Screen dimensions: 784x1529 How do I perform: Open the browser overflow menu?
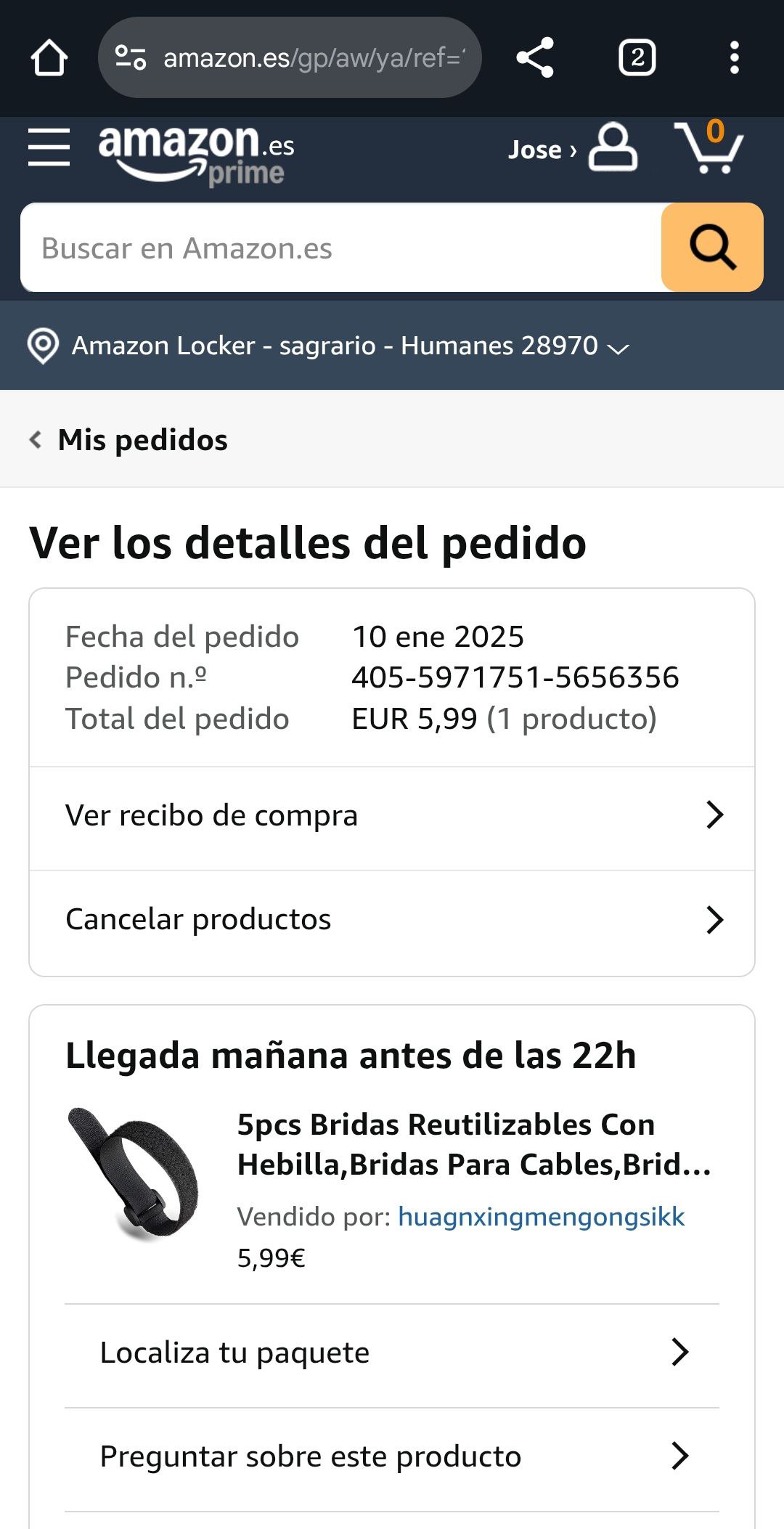[x=734, y=58]
